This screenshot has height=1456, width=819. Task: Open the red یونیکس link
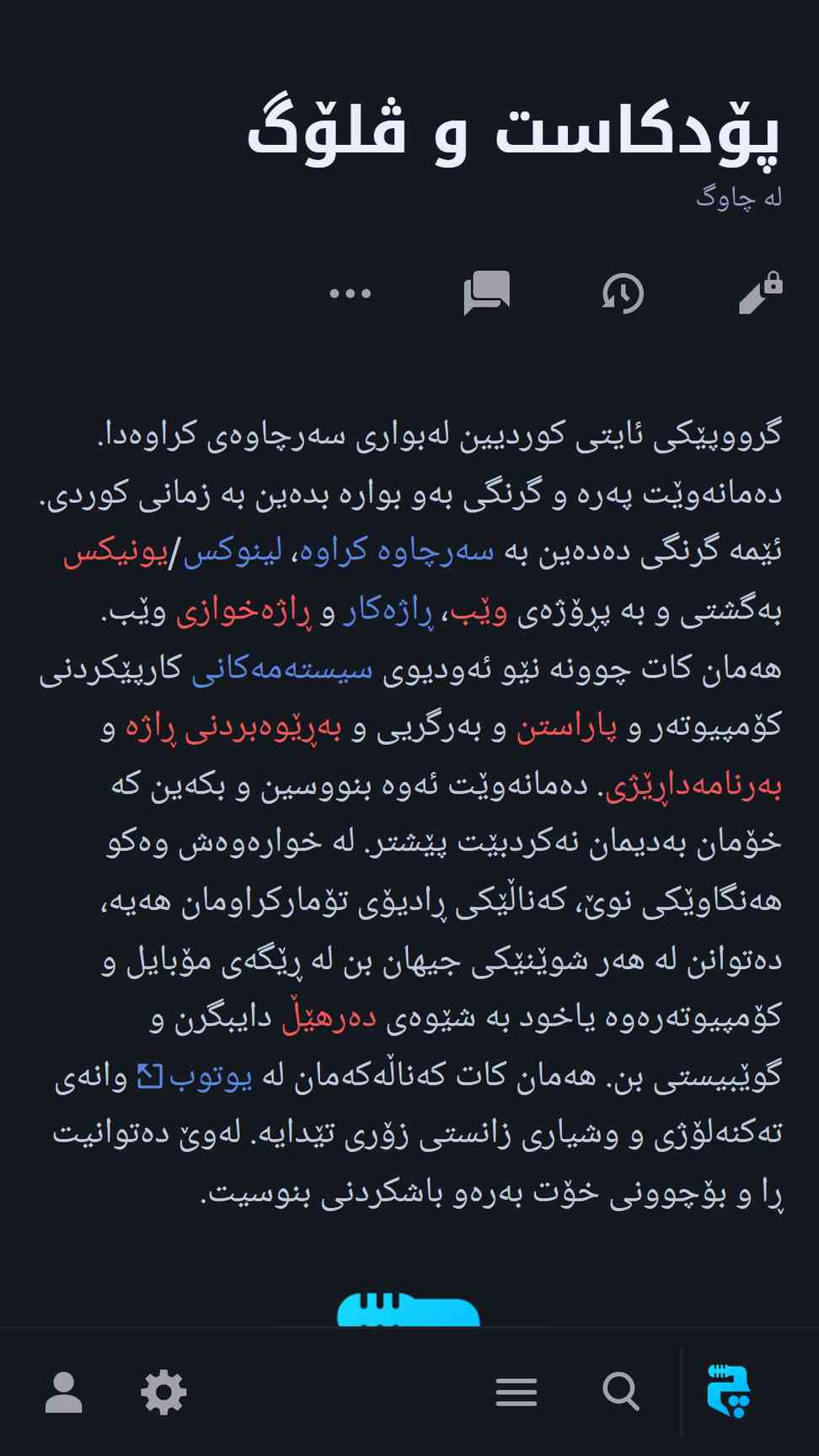(115, 551)
